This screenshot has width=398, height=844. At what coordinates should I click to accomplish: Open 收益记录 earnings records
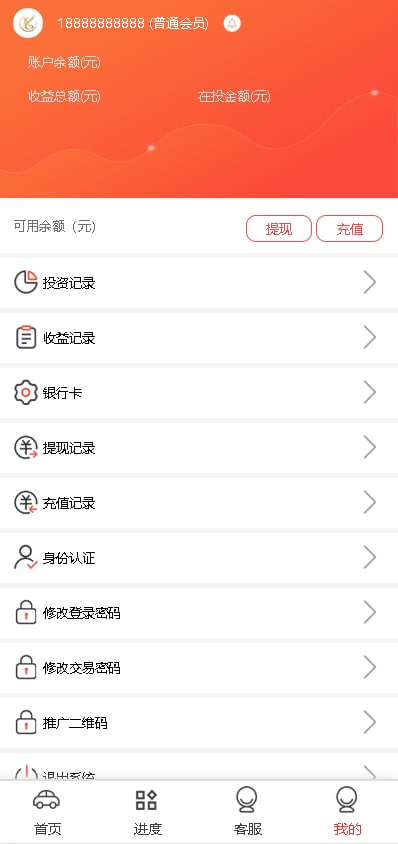coord(199,338)
